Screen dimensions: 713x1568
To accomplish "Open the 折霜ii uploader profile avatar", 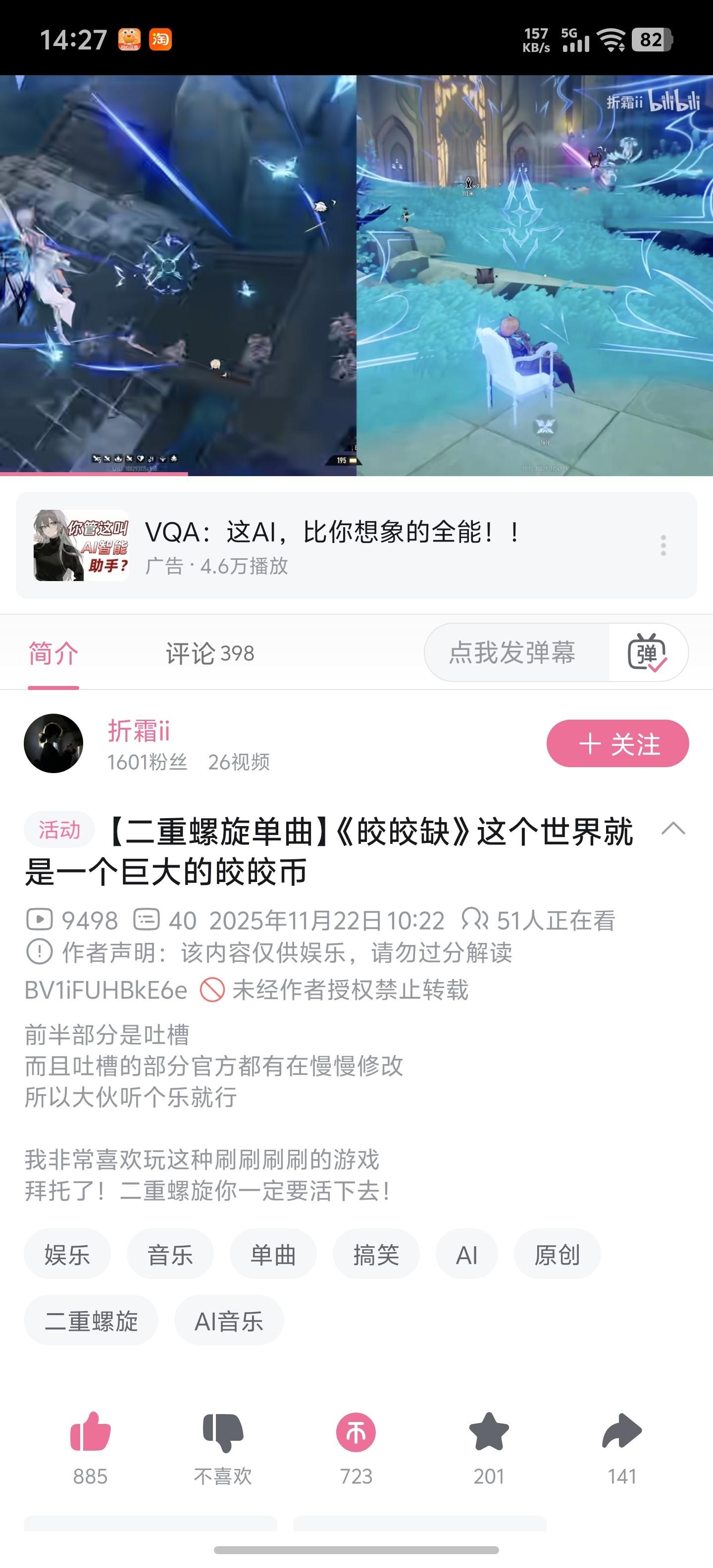I will click(53, 743).
